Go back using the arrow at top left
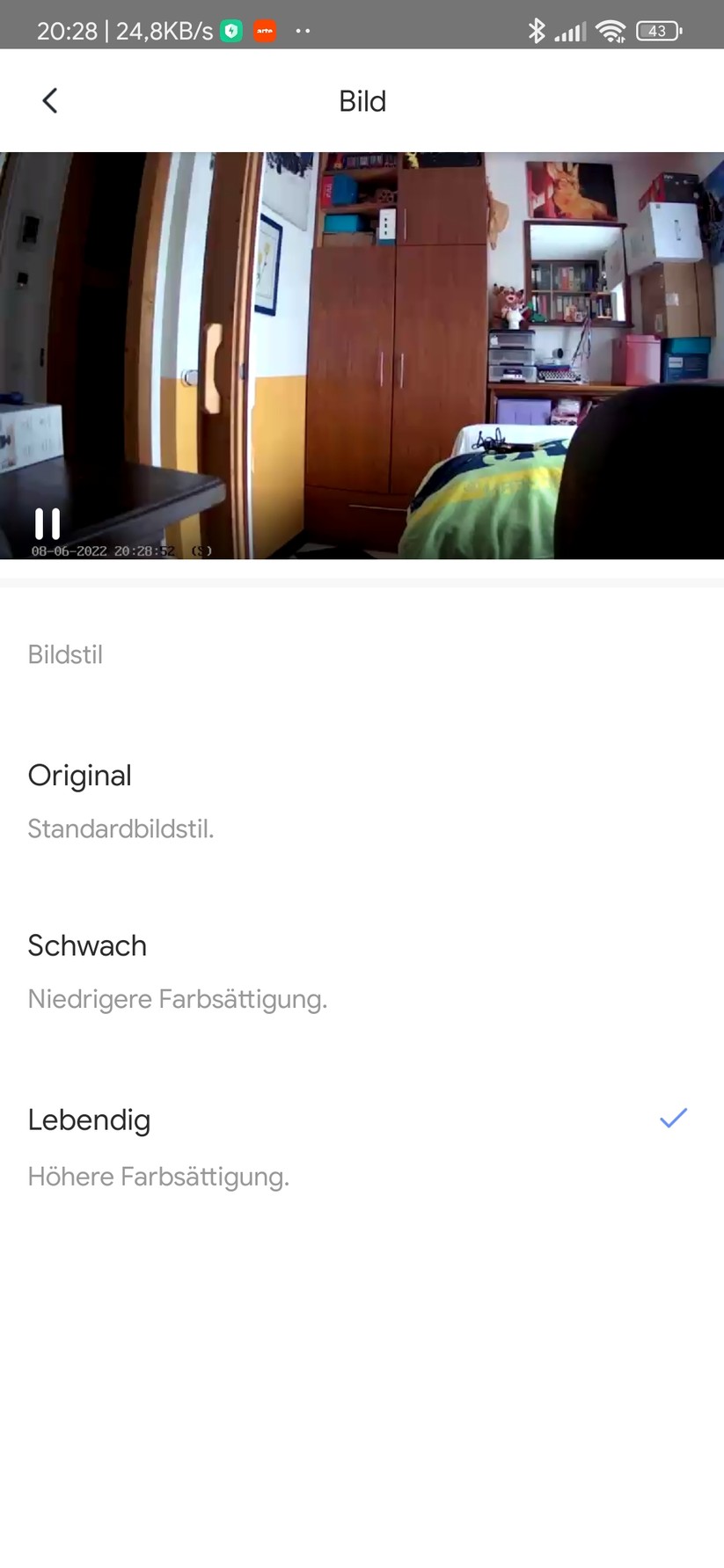The height and width of the screenshot is (1568, 724). [50, 100]
